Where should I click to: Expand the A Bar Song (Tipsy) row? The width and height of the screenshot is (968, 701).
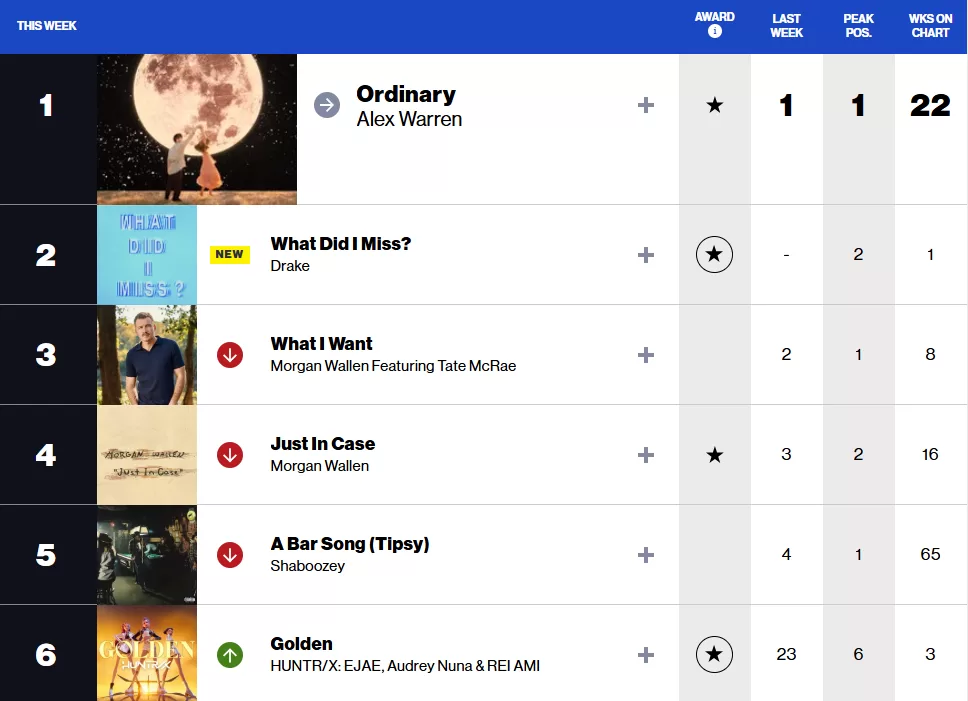(x=646, y=555)
